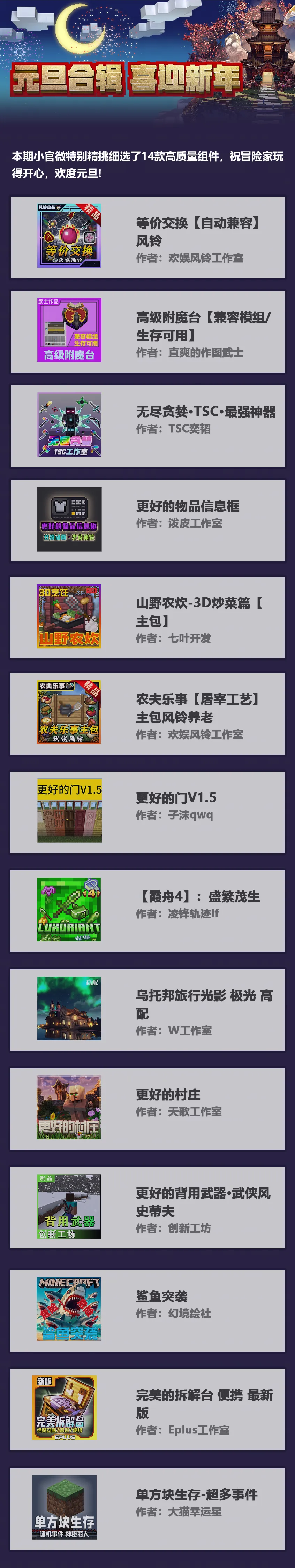Select 更好的背用武器·武侠风史蒂夫
The height and width of the screenshot is (1568, 295).
point(147,1208)
